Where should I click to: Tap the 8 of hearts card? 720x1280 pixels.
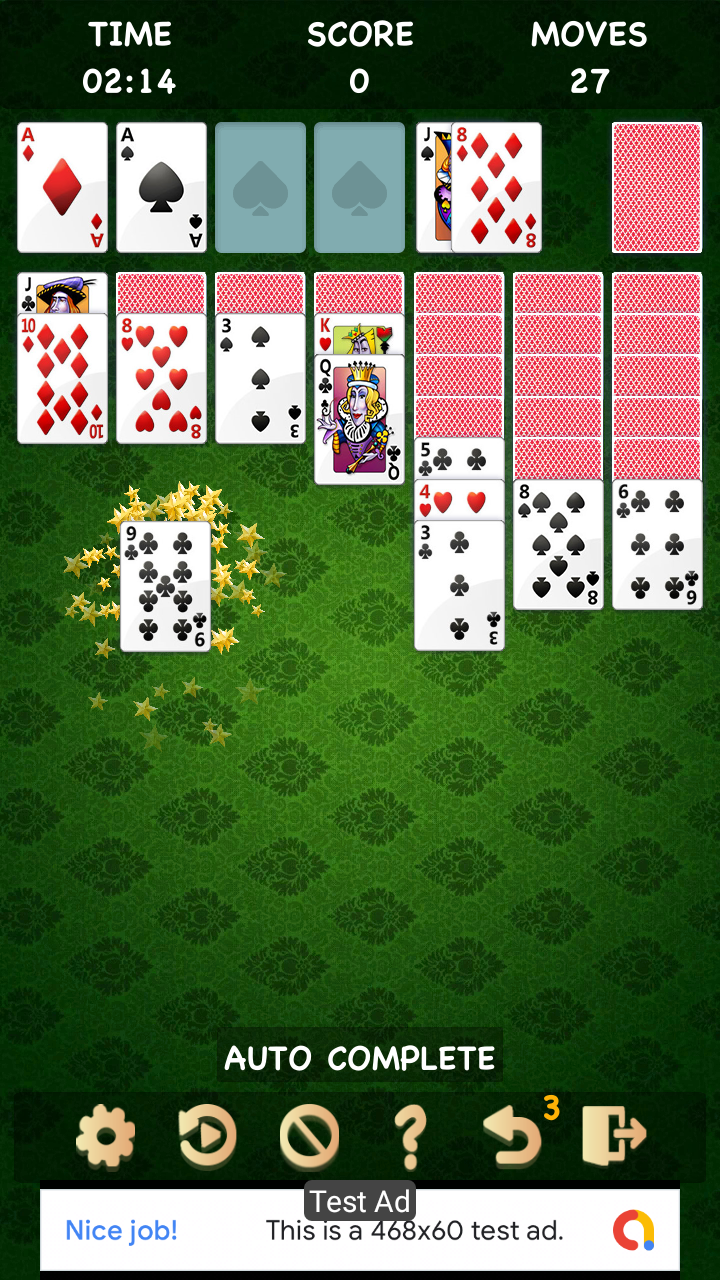[161, 378]
